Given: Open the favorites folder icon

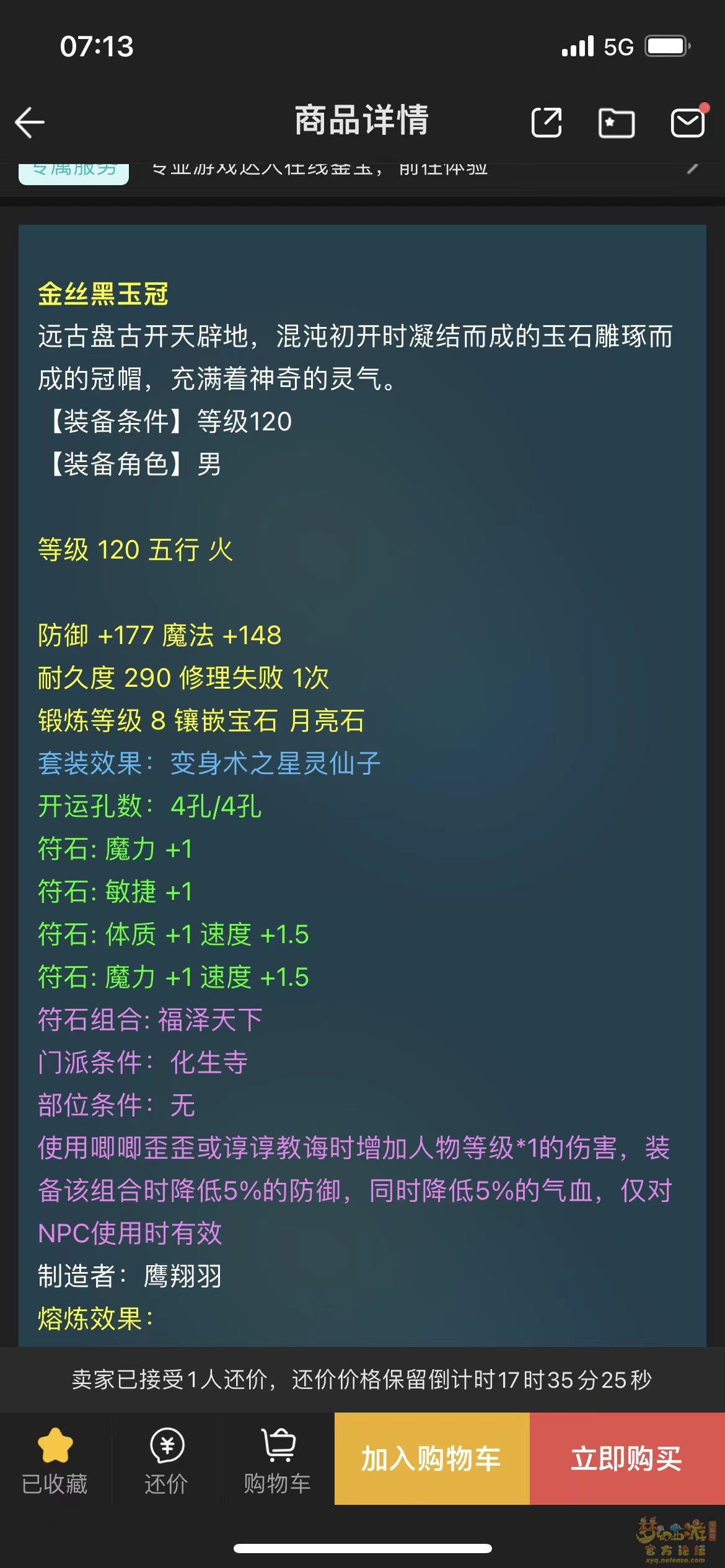Looking at the screenshot, I should tap(616, 122).
